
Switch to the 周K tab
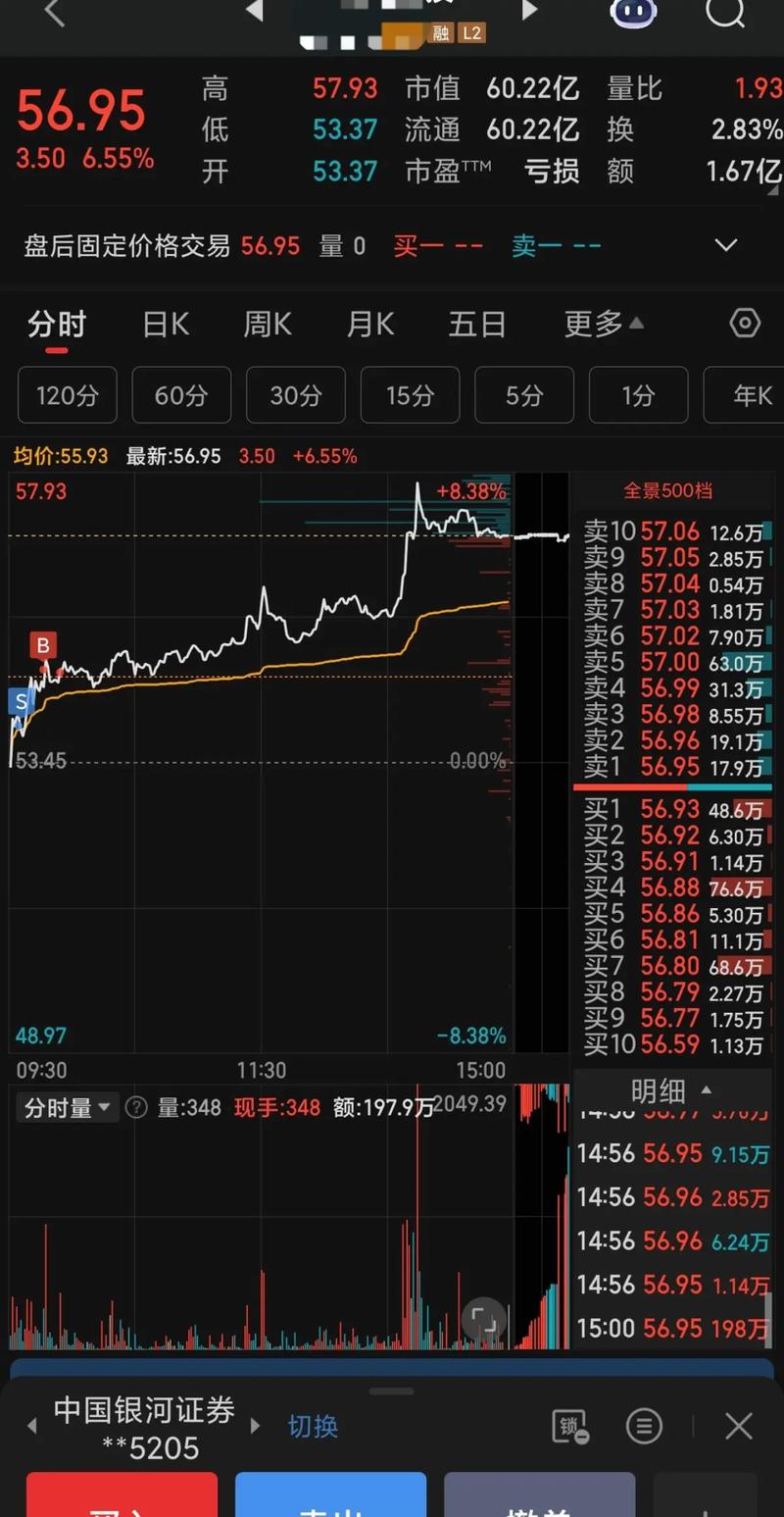click(x=268, y=325)
